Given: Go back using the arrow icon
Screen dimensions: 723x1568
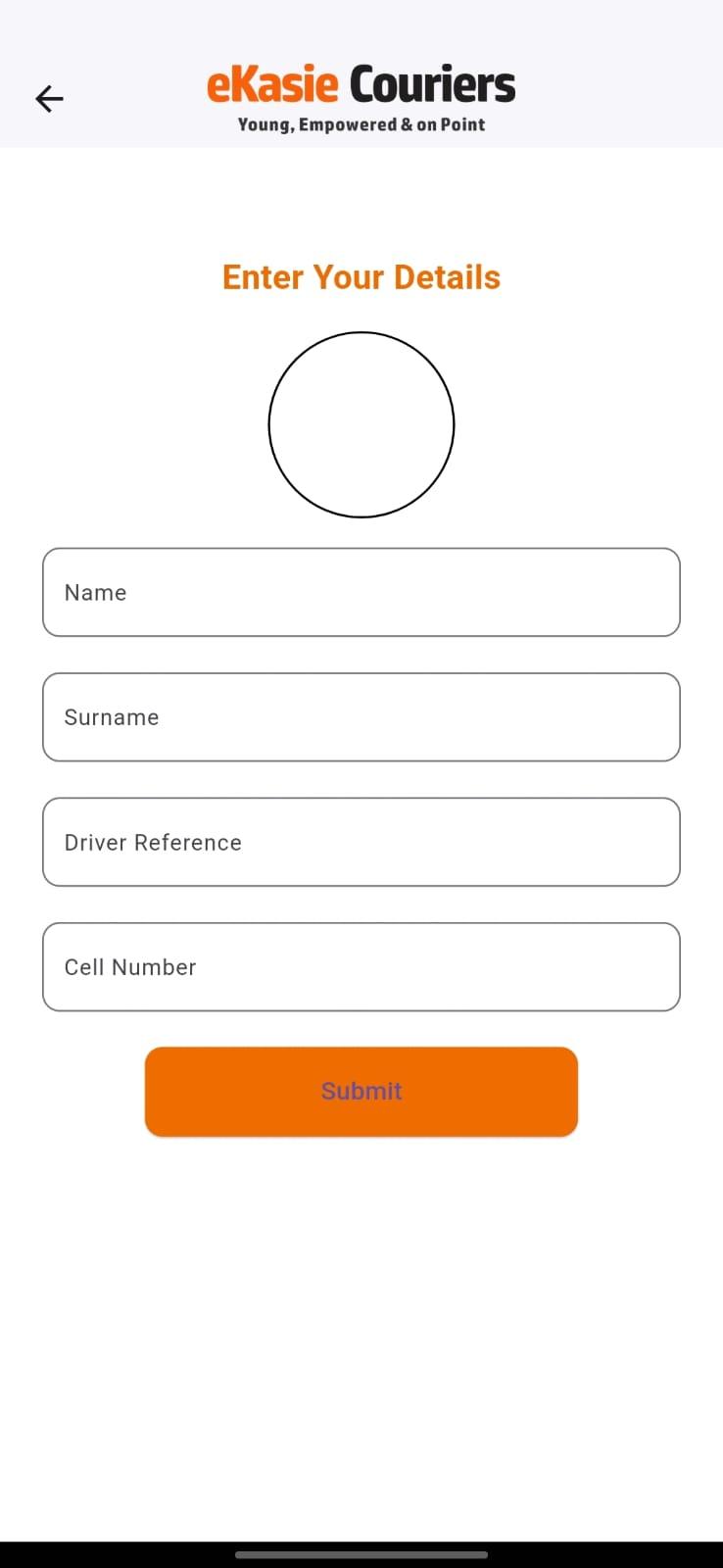Looking at the screenshot, I should click(49, 98).
